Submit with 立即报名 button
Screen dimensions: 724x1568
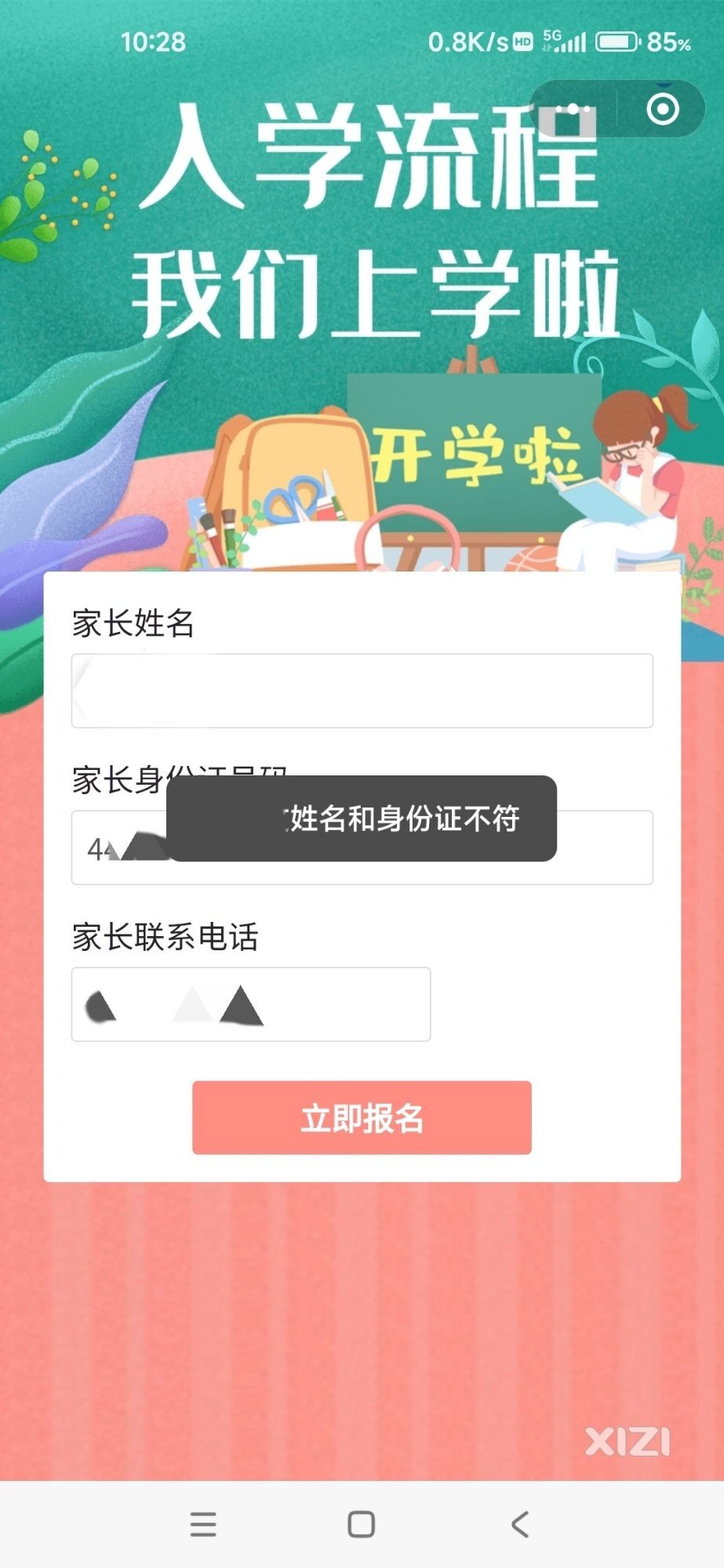point(362,1117)
